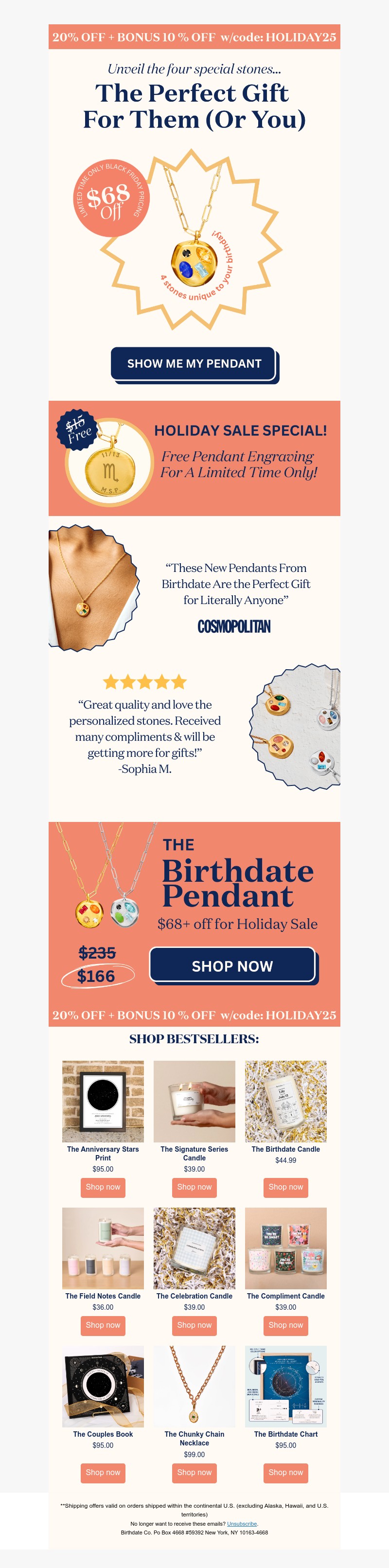This screenshot has width=389, height=1568.
Task: Shop now for The Birthdate Candle
Action: click(285, 1187)
